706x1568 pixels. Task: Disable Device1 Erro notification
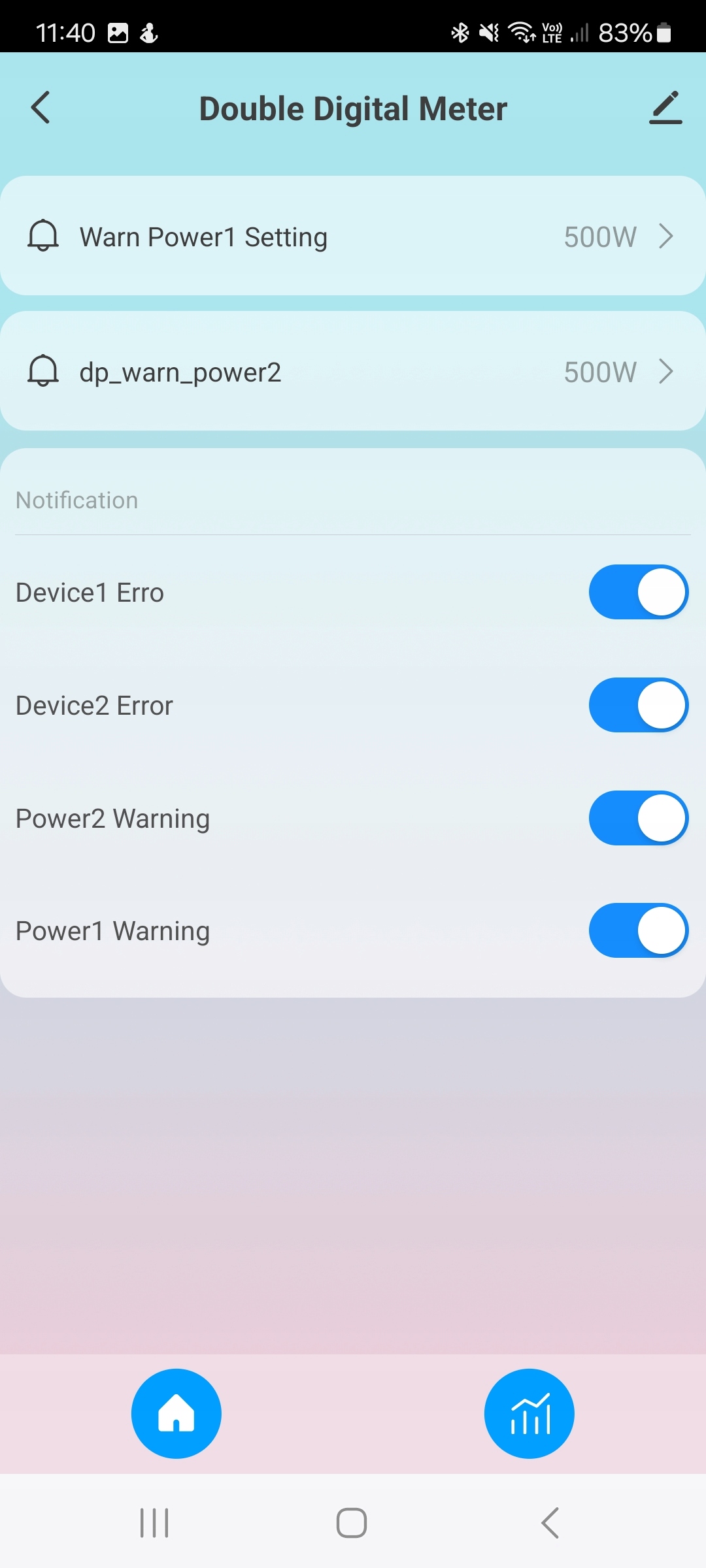[x=638, y=592]
